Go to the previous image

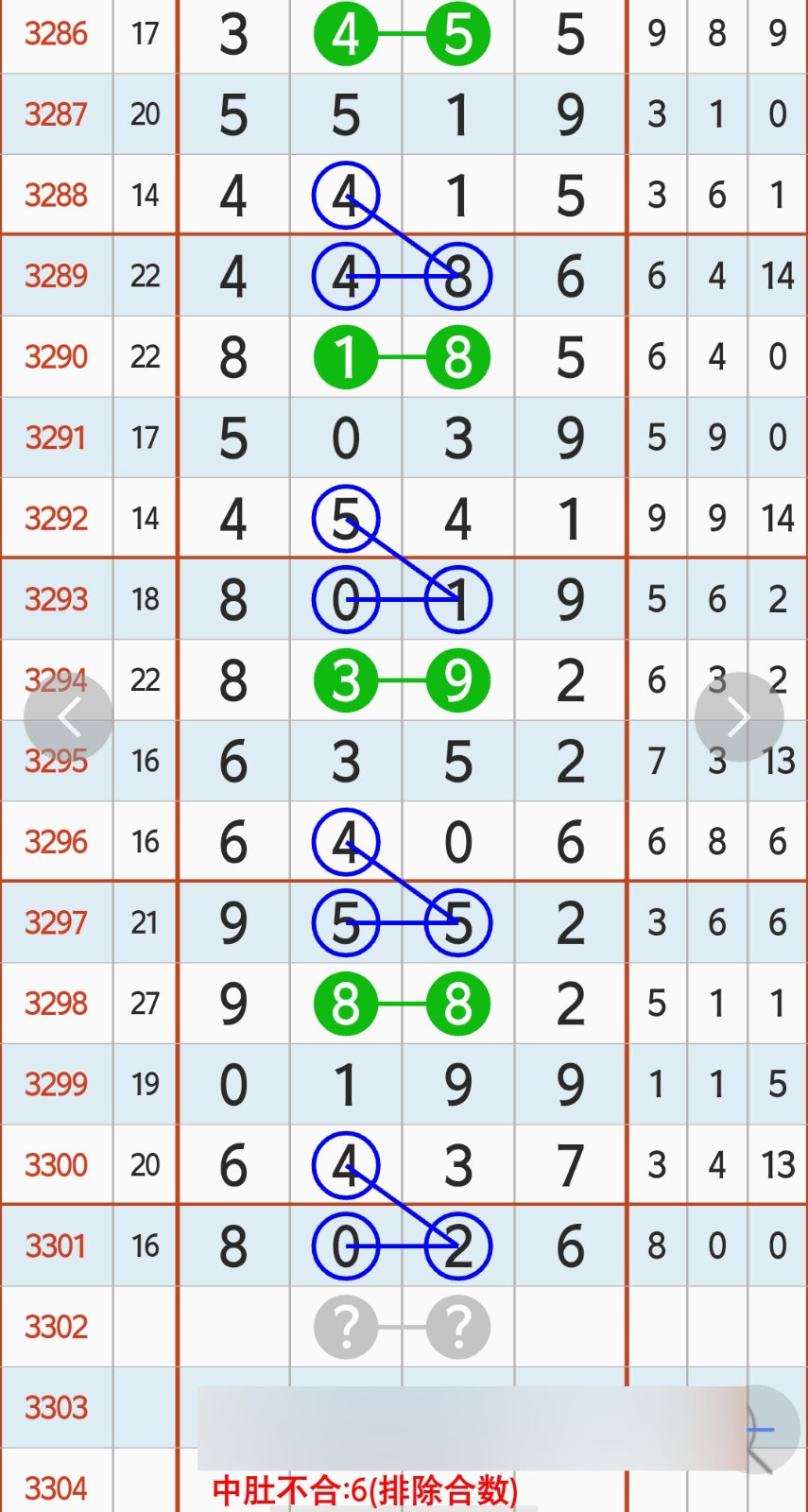pos(68,717)
